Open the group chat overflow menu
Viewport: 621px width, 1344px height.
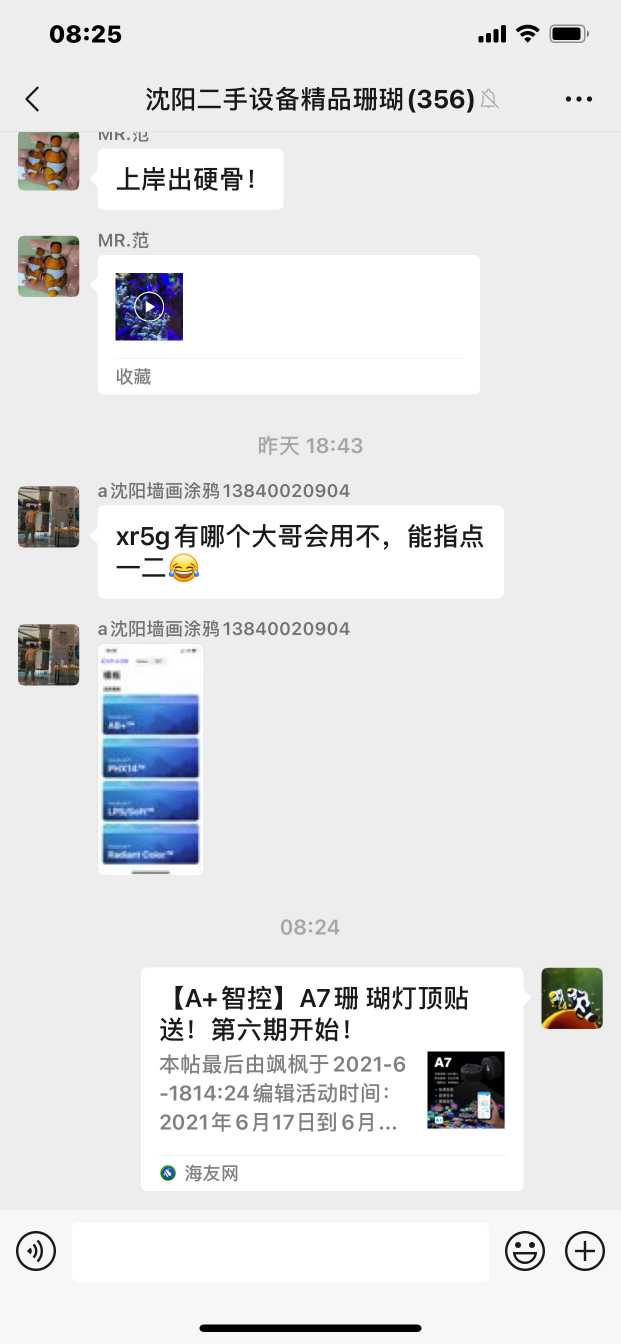(x=579, y=99)
